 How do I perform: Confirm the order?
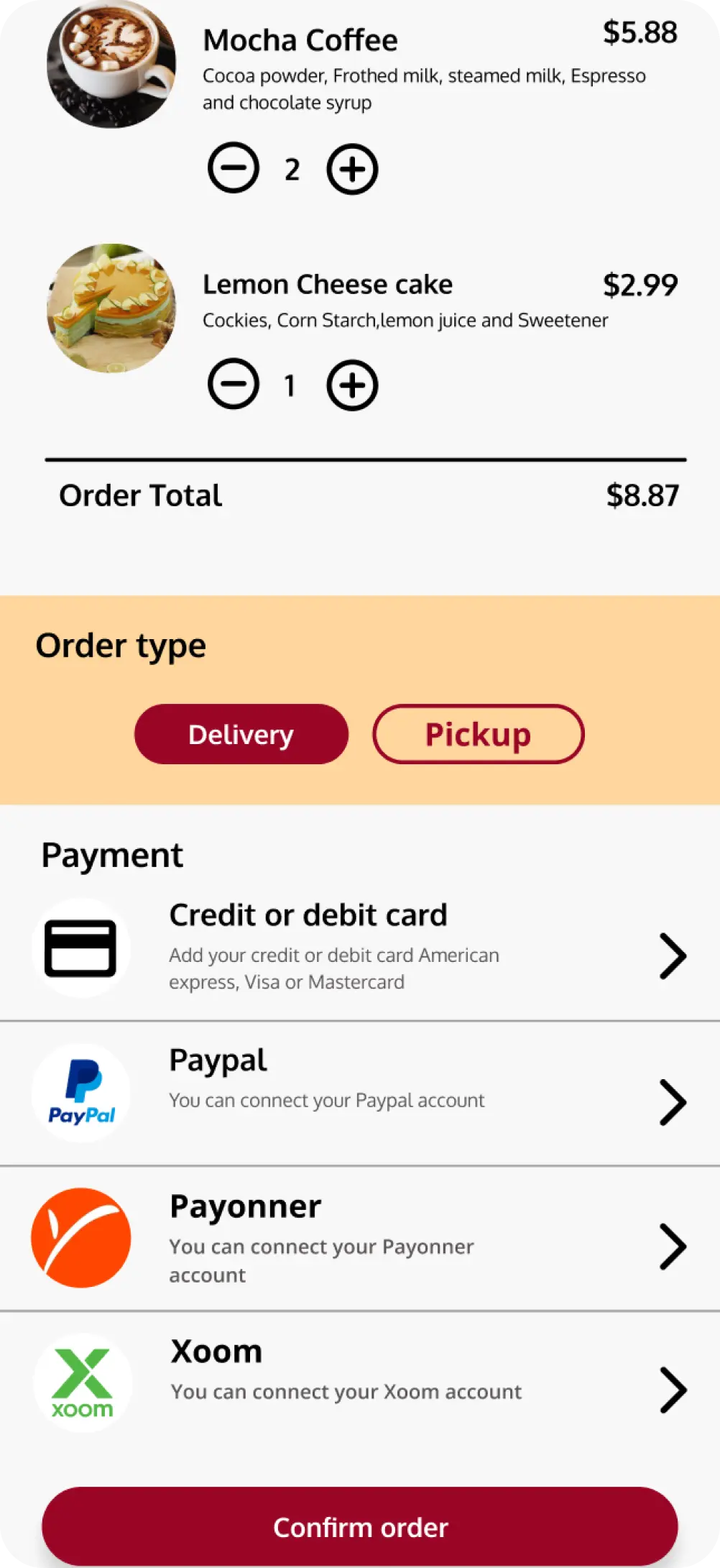(360, 1526)
